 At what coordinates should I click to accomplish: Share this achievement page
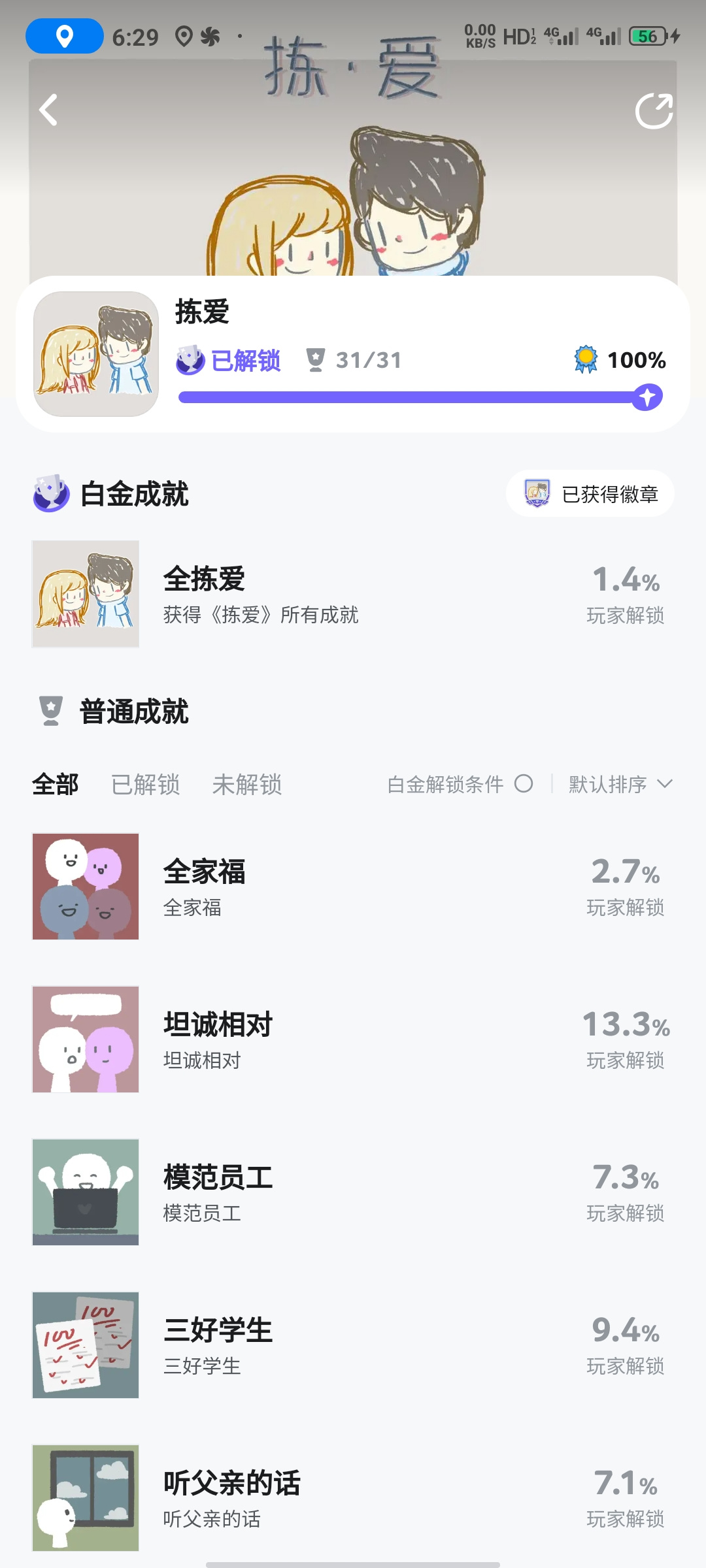pos(654,110)
